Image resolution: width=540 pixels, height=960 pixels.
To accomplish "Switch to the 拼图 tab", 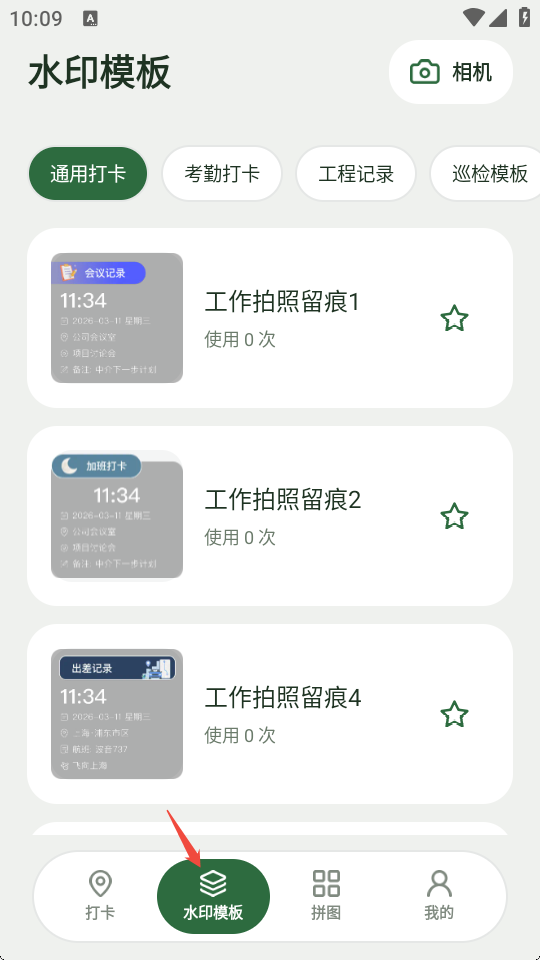I will 326,896.
